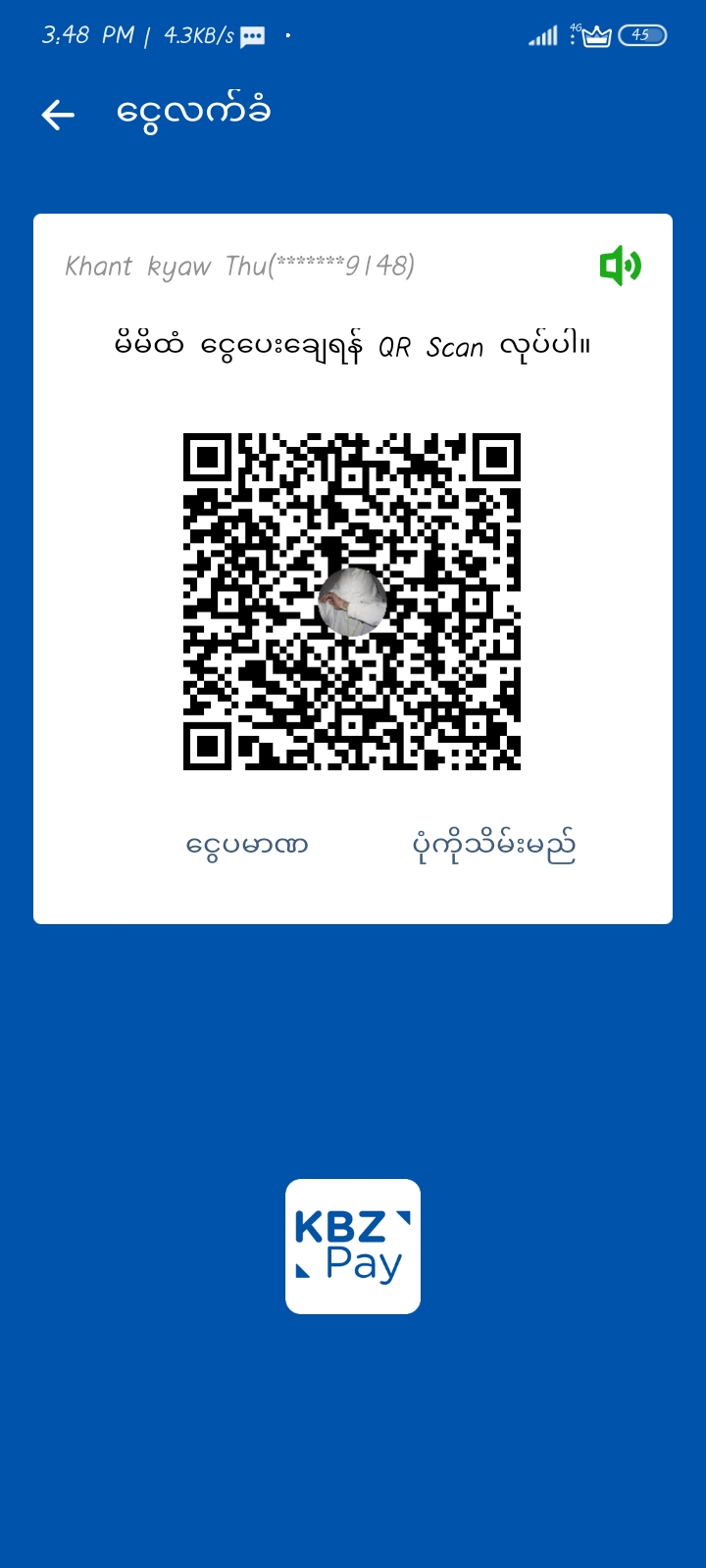Image resolution: width=706 pixels, height=1568 pixels.
Task: Tap ပုံကိုသိမ်းမည် to save QR image
Action: click(x=493, y=847)
